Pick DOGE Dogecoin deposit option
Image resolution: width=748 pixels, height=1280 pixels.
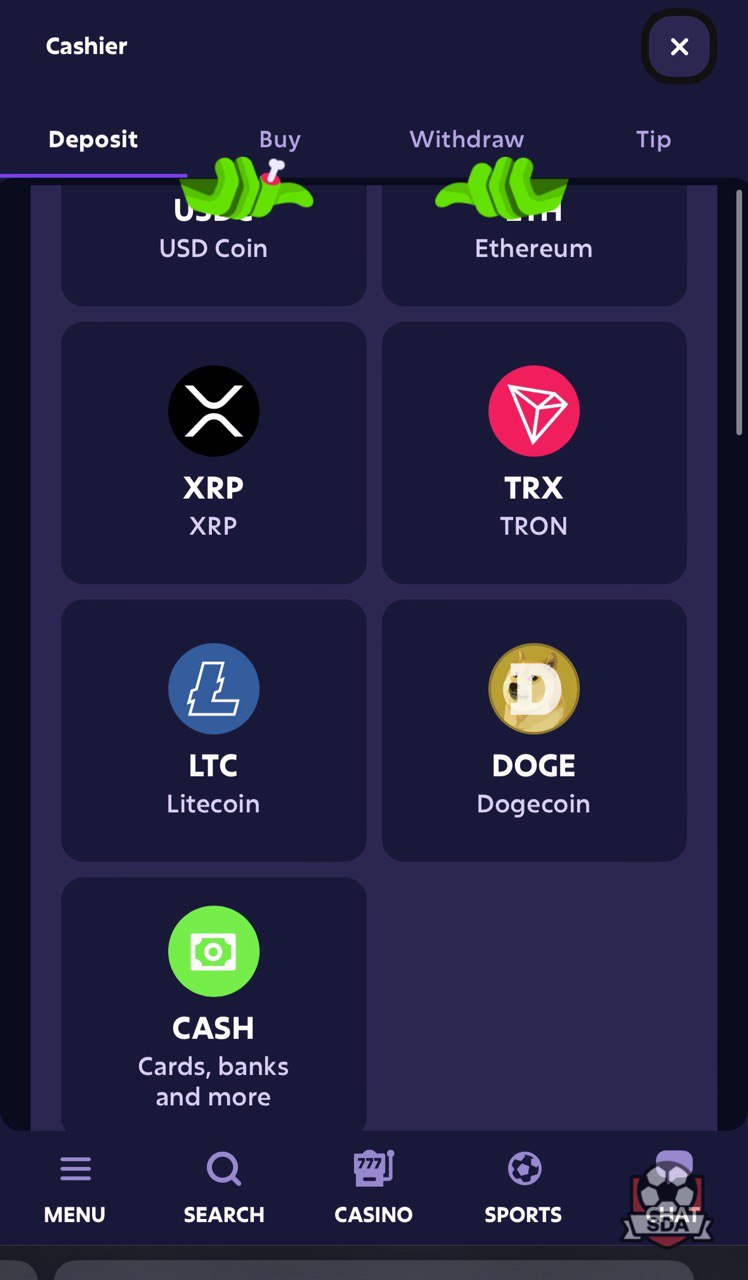coord(534,730)
